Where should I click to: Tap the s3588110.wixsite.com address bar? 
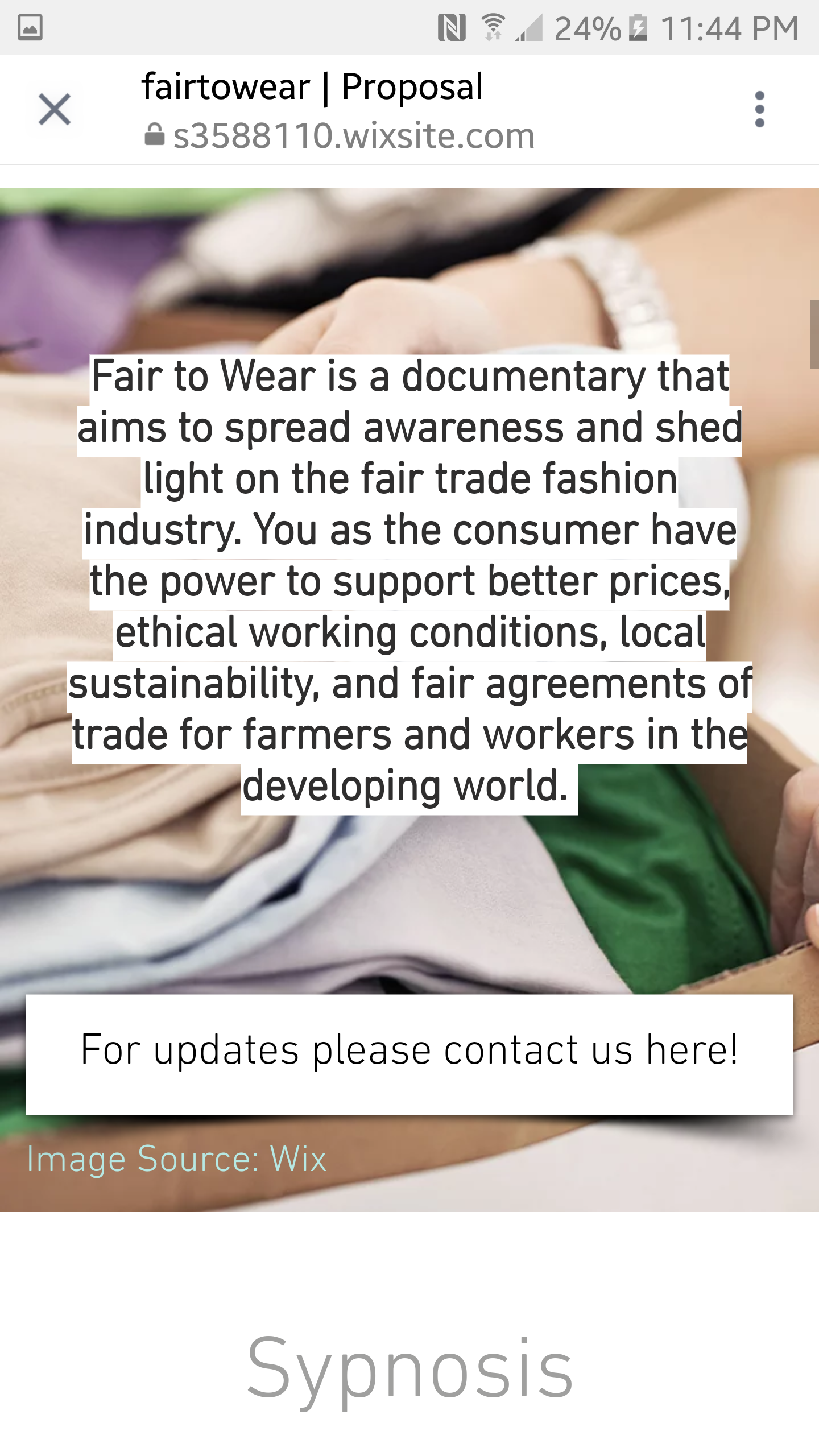click(x=353, y=136)
